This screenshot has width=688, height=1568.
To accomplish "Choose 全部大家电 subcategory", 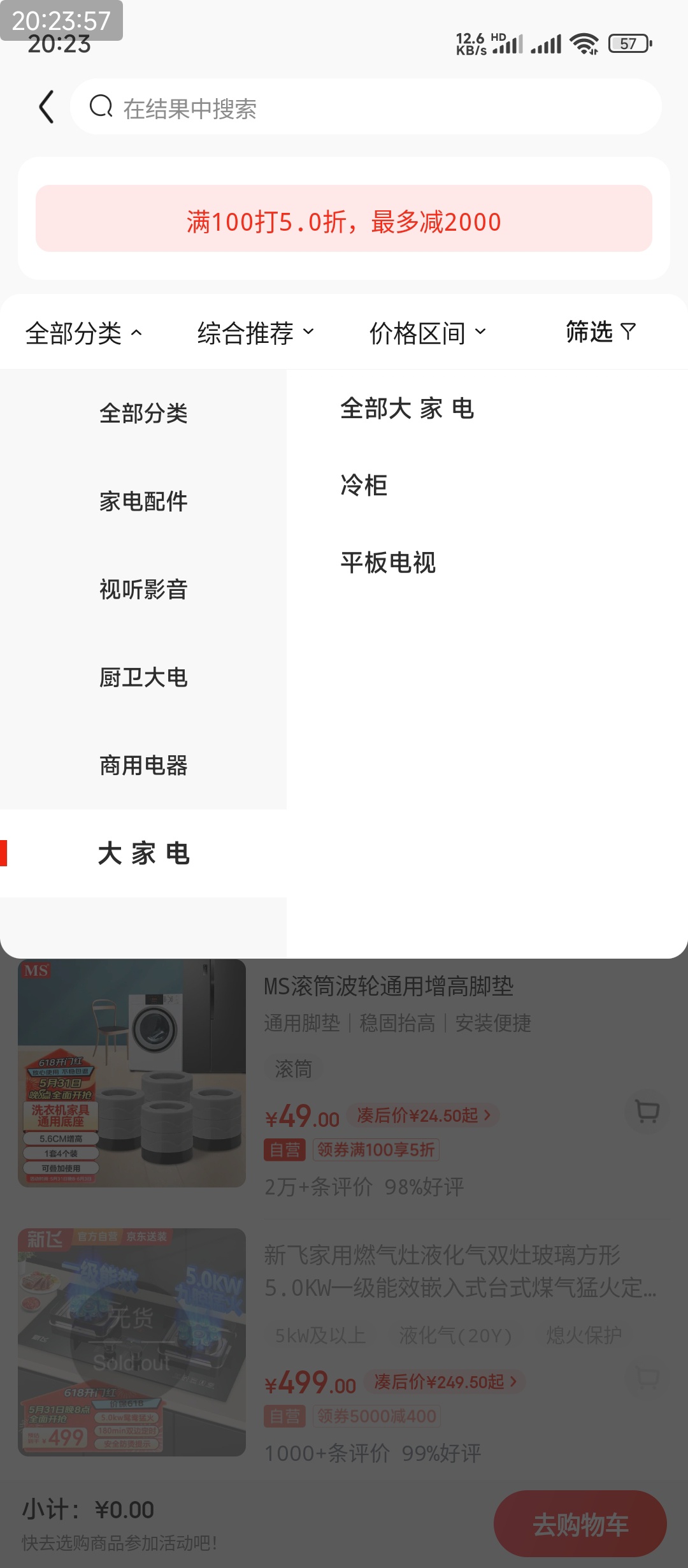I will coord(408,409).
